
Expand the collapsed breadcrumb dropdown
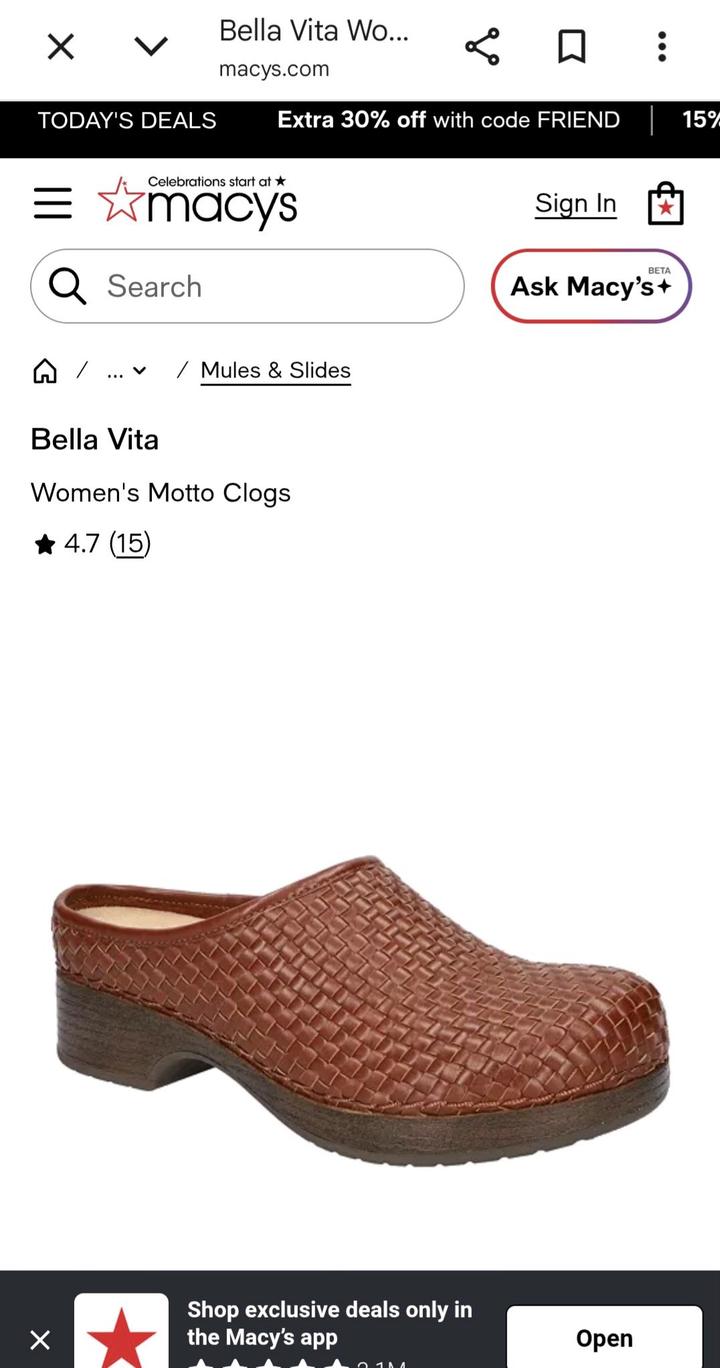pyautogui.click(x=127, y=371)
